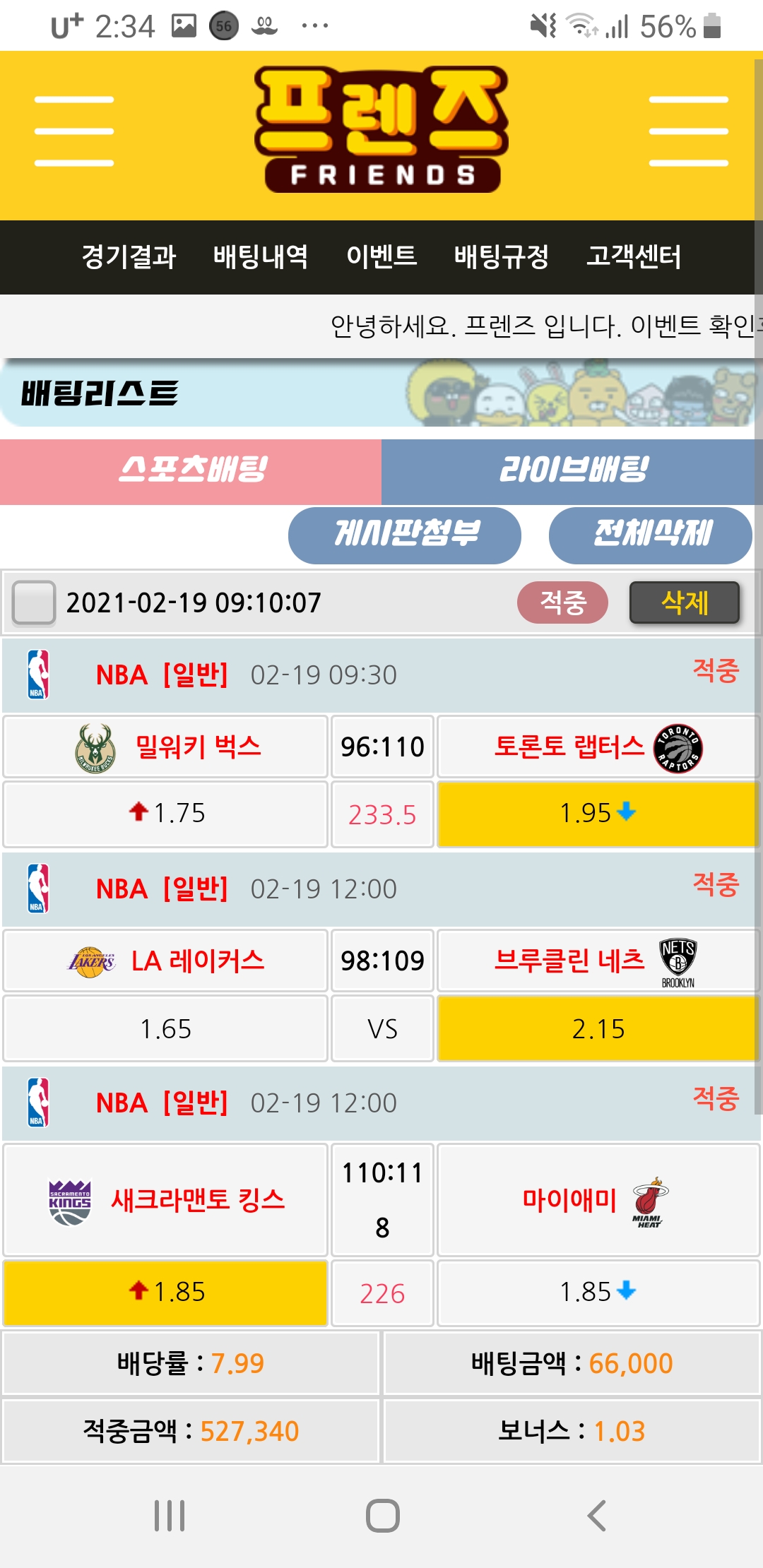
Task: Open the right hamburger menu
Action: click(x=688, y=131)
